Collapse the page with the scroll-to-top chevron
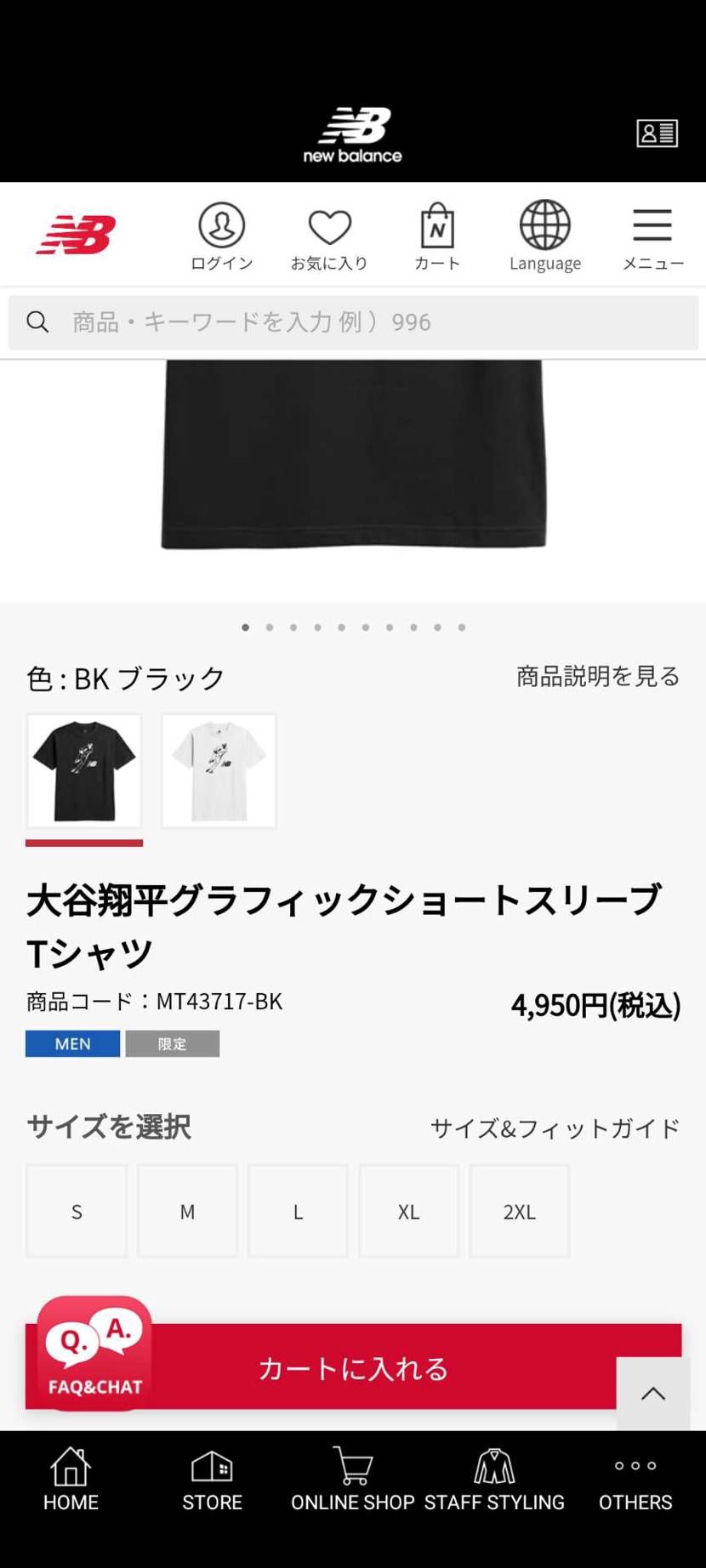This screenshot has height=1568, width=706. tap(652, 1393)
